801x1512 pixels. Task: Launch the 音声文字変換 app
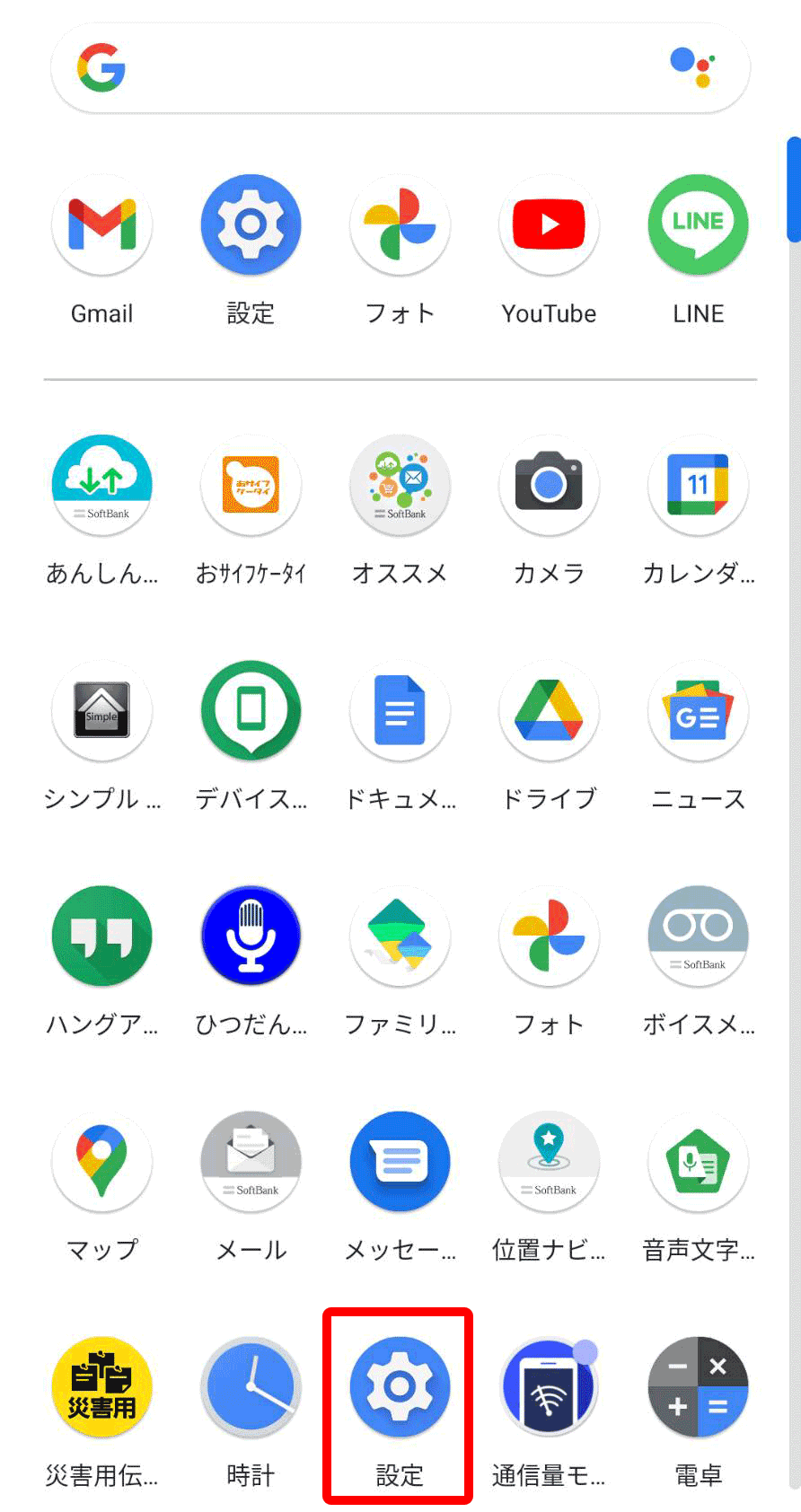pyautogui.click(x=698, y=1162)
